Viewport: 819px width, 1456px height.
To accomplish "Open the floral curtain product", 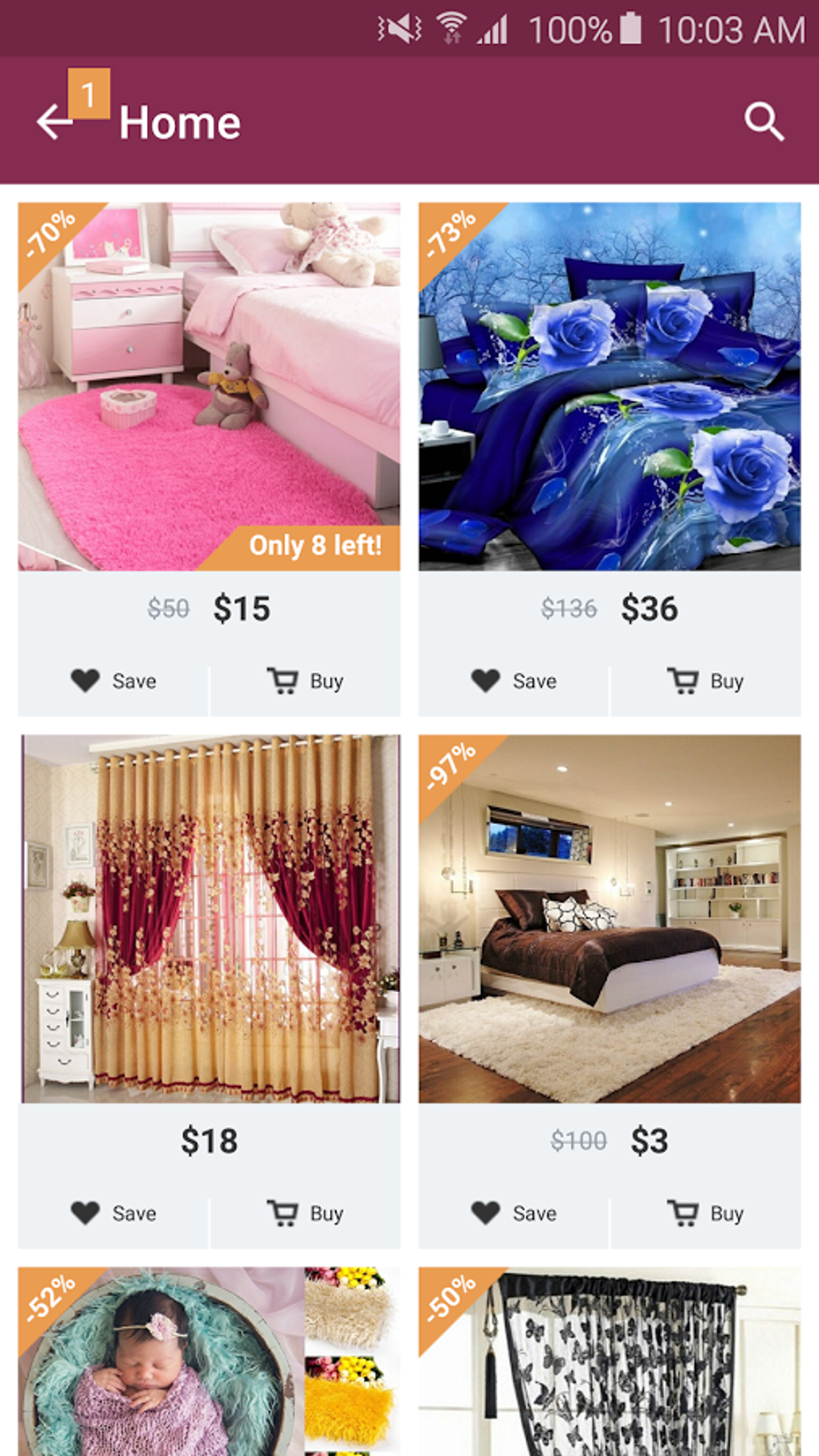I will click(x=209, y=918).
